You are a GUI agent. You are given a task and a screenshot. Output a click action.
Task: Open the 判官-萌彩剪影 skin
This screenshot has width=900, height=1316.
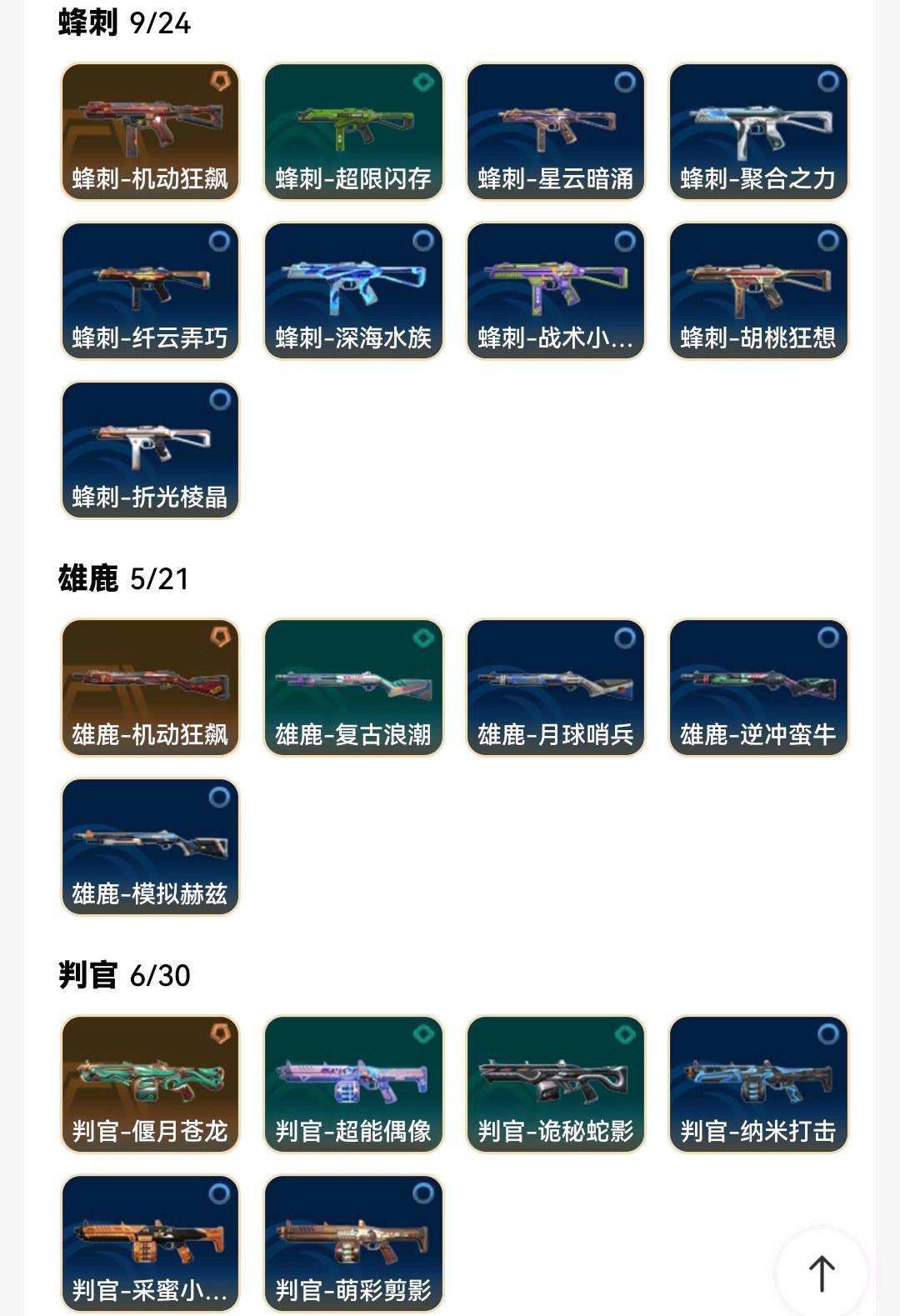[353, 1243]
